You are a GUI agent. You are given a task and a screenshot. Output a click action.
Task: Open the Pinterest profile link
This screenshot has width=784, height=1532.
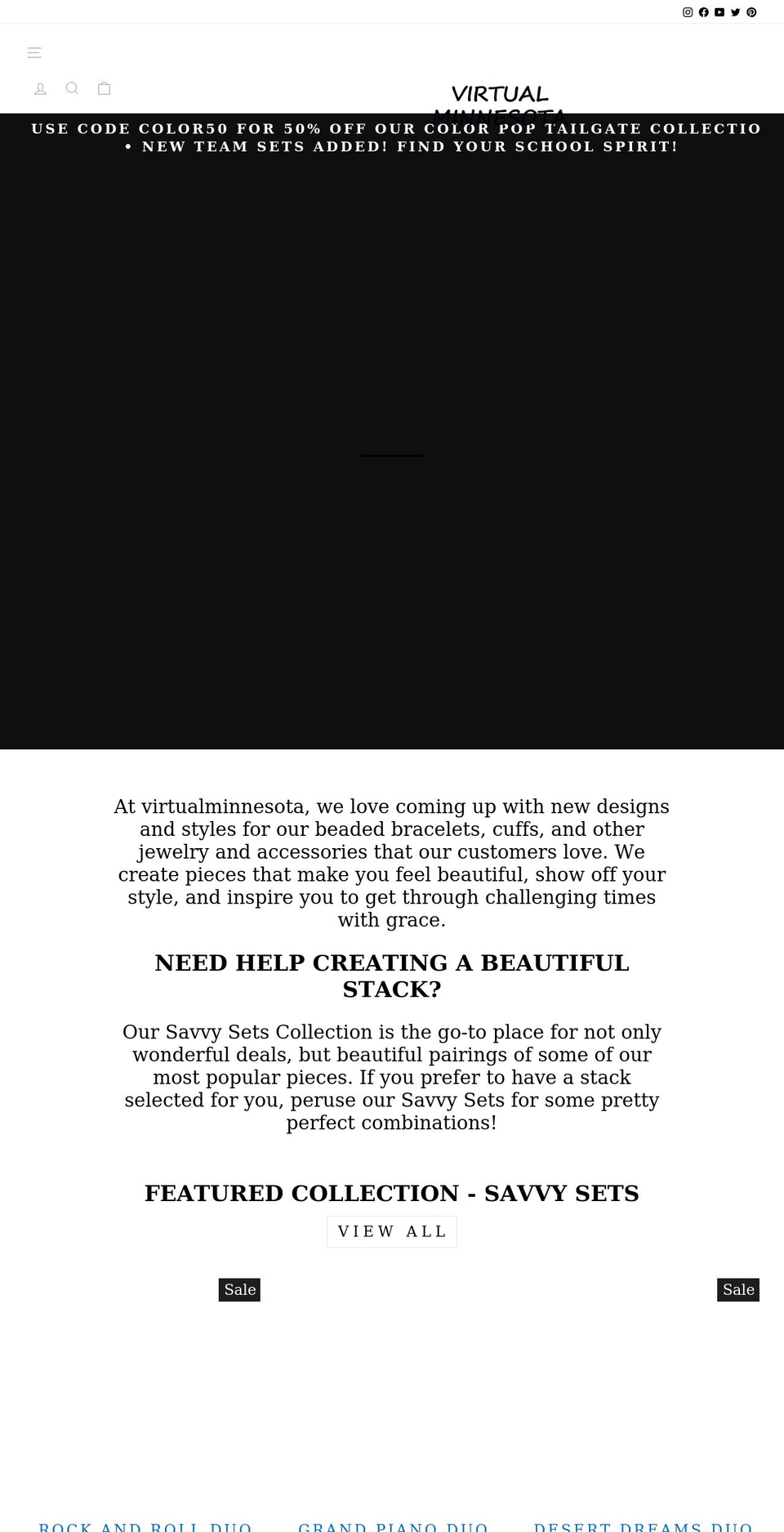pyautogui.click(x=751, y=12)
